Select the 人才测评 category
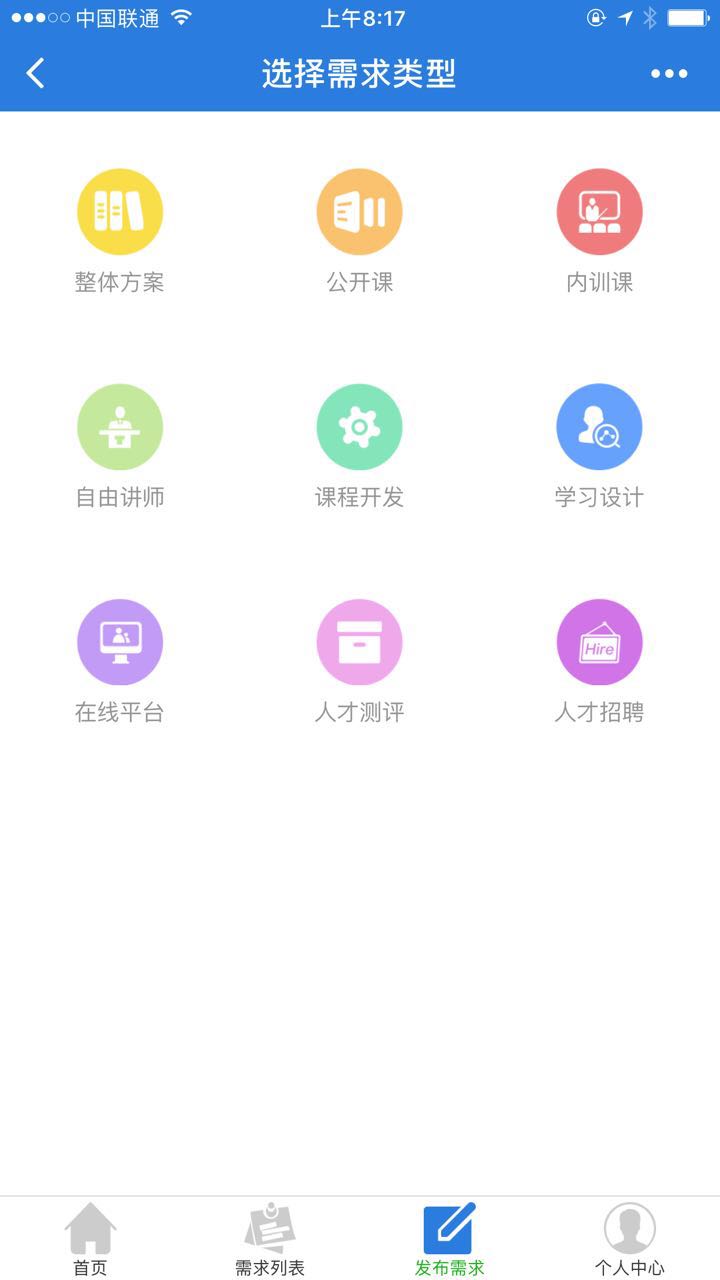The width and height of the screenshot is (720, 1280). tap(360, 642)
